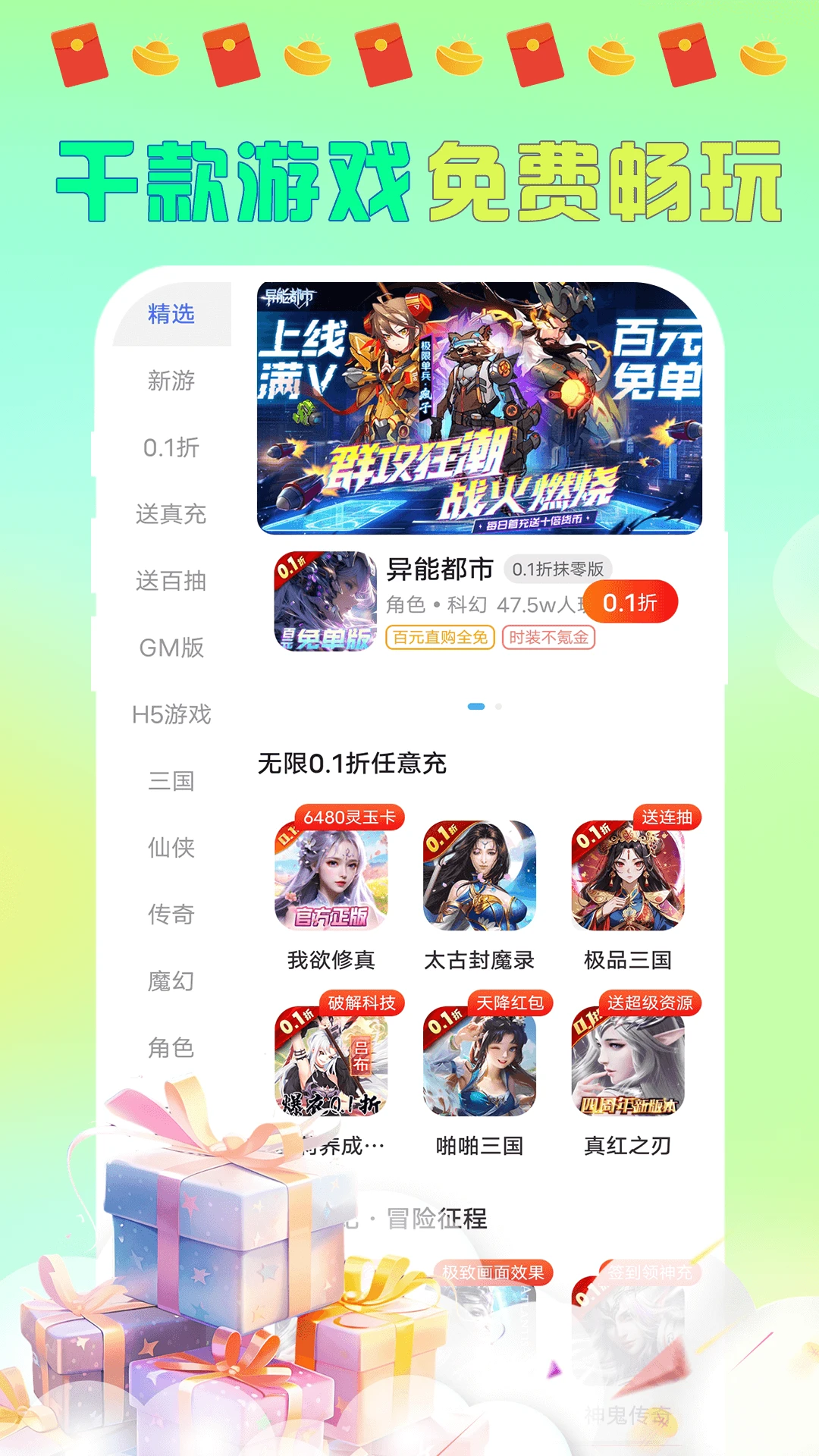The image size is (819, 1456).
Task: Switch to the GM版 category
Action: [x=171, y=648]
